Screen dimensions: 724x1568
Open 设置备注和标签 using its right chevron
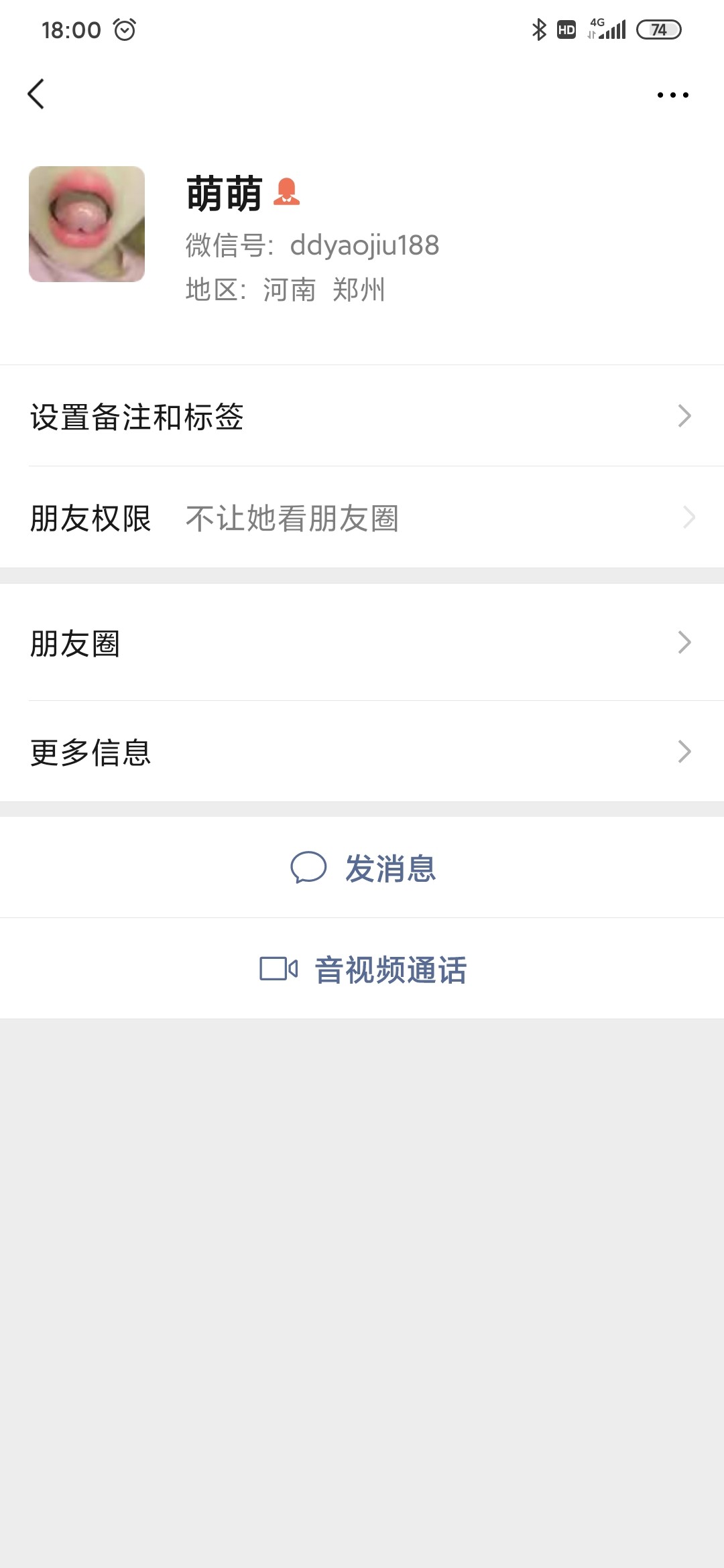click(685, 417)
